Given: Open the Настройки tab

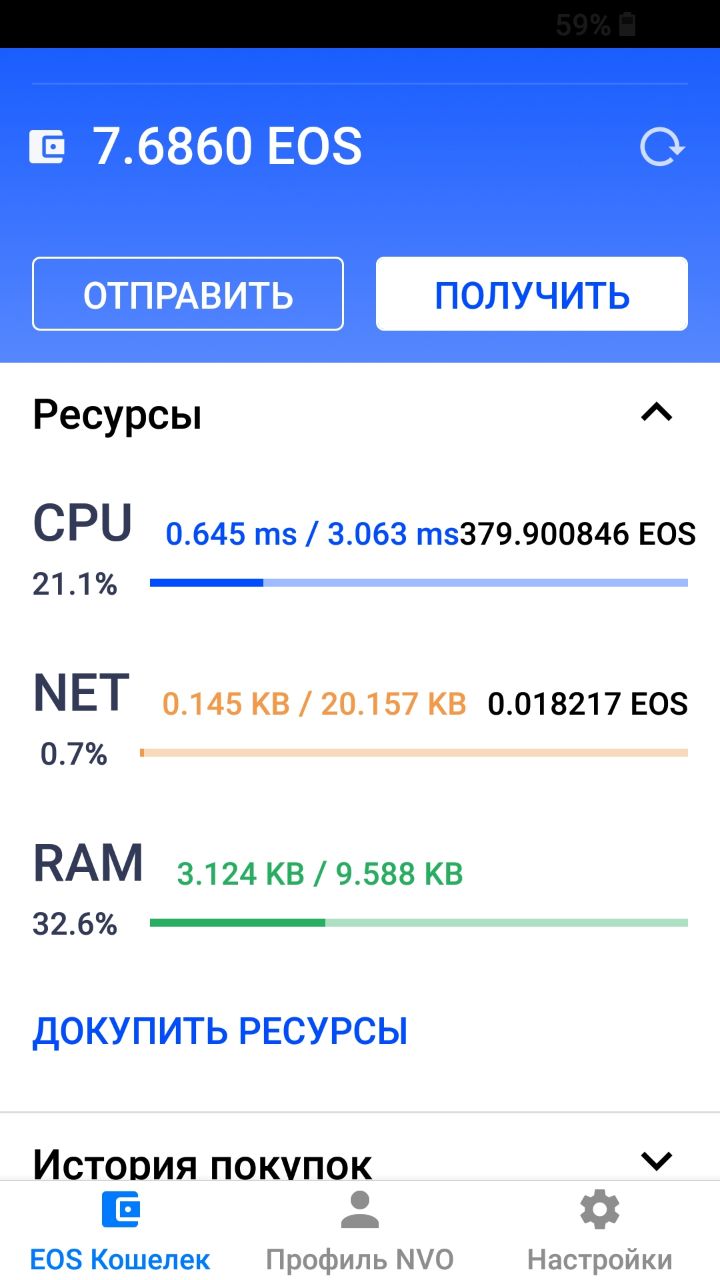Looking at the screenshot, I should tap(599, 1232).
